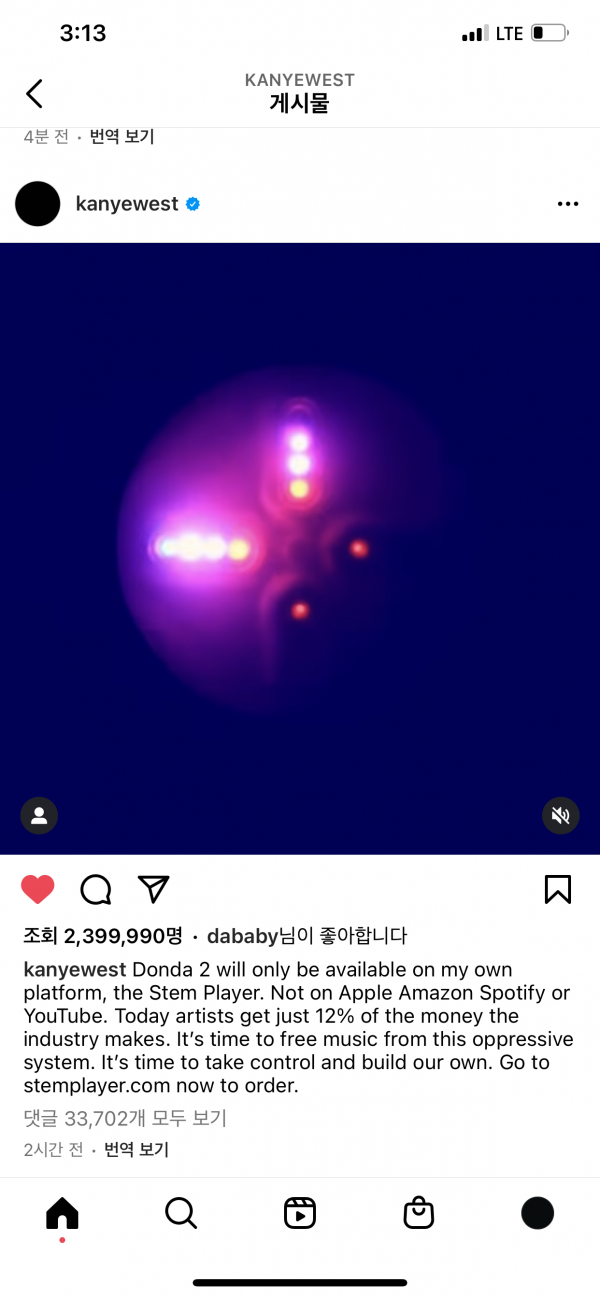Open the kanyewest username in the post header
This screenshot has height=1298, width=600.
point(127,204)
